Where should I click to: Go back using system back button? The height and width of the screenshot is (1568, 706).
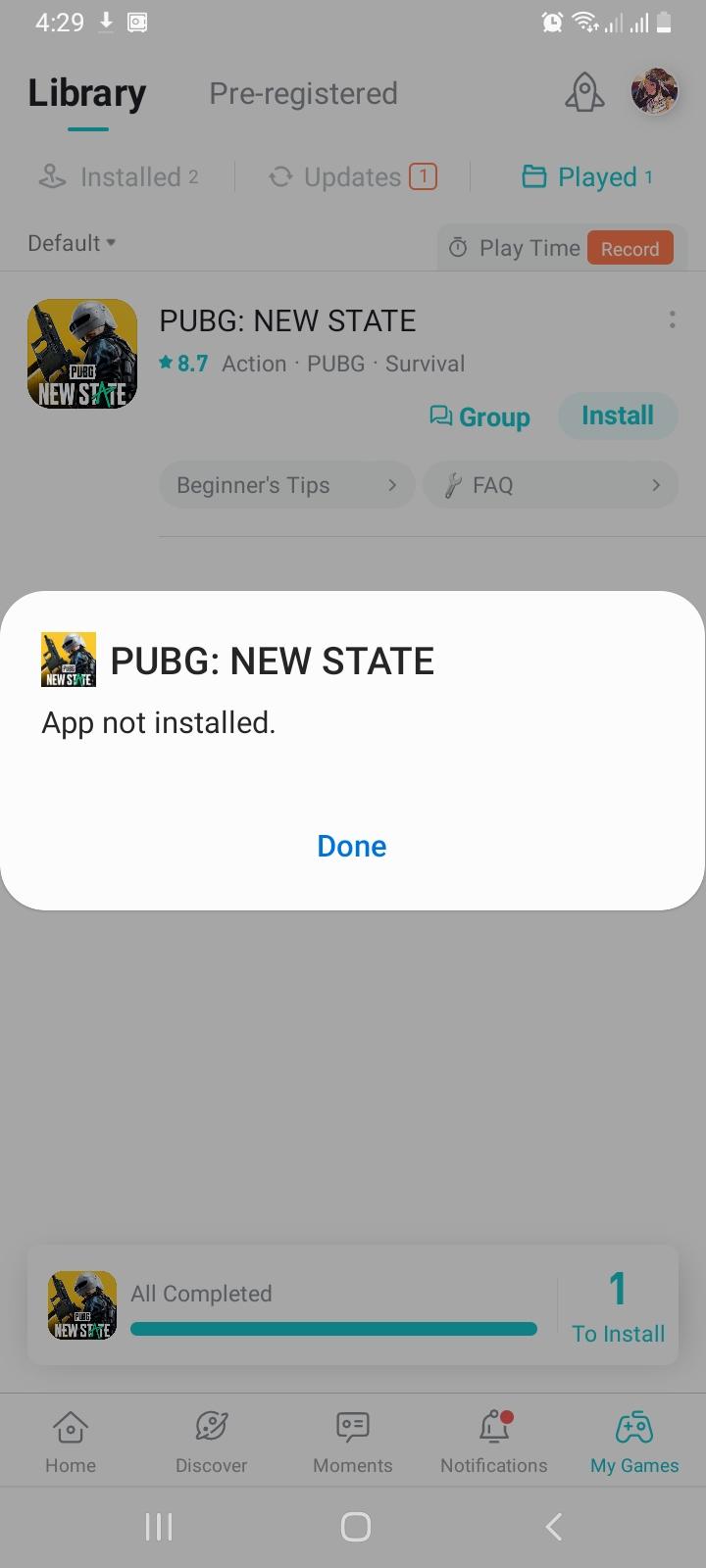[554, 1526]
